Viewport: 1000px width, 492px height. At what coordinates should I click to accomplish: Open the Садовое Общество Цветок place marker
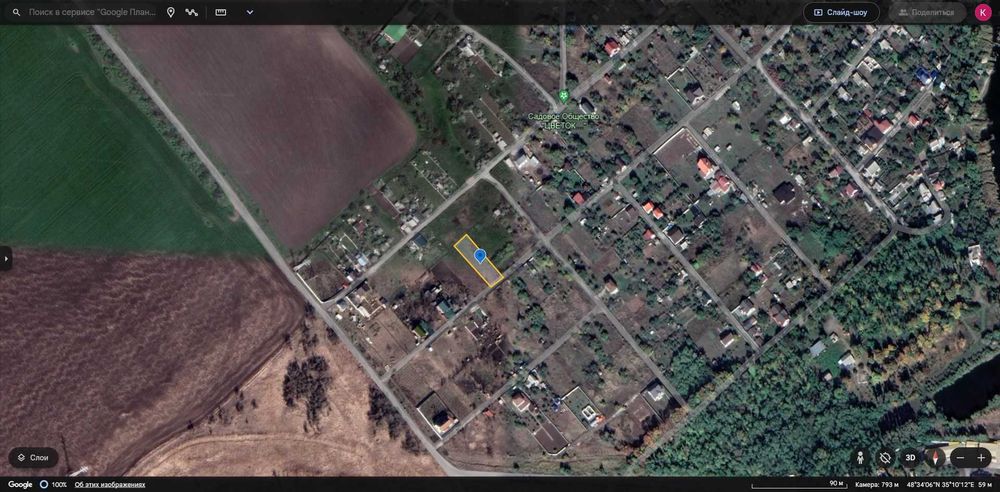(x=564, y=96)
